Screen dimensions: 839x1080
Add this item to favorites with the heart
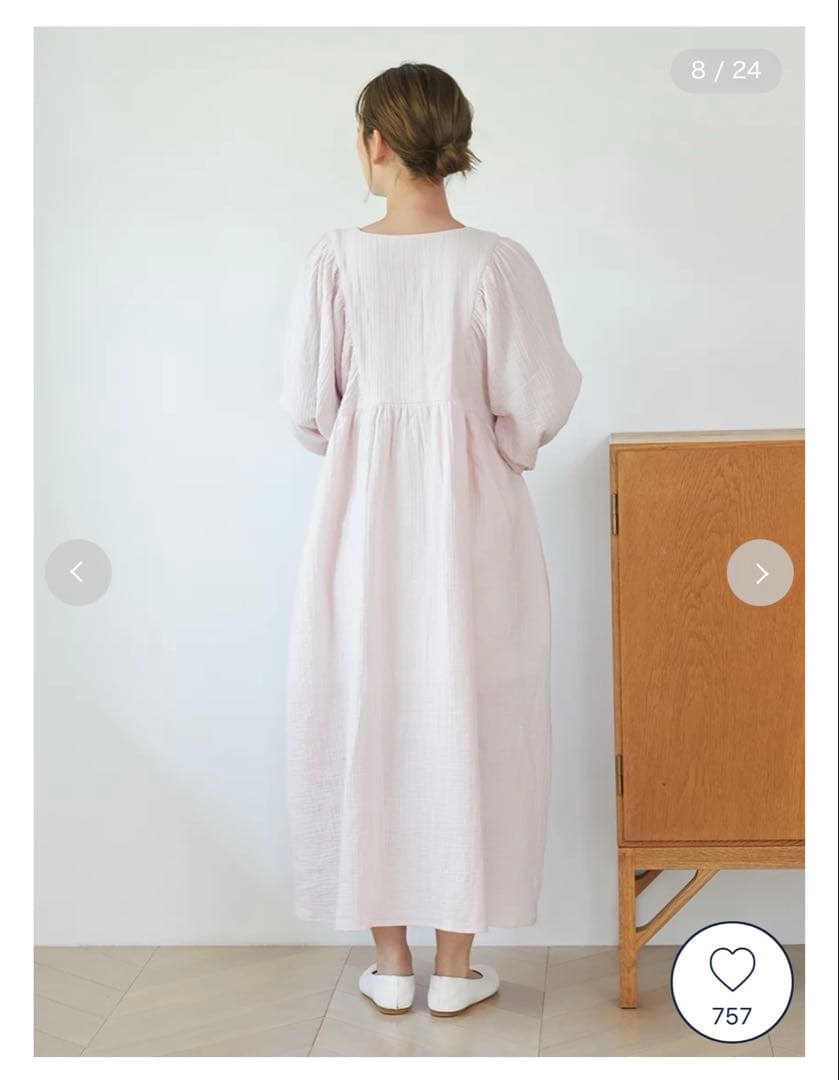pyautogui.click(x=732, y=970)
